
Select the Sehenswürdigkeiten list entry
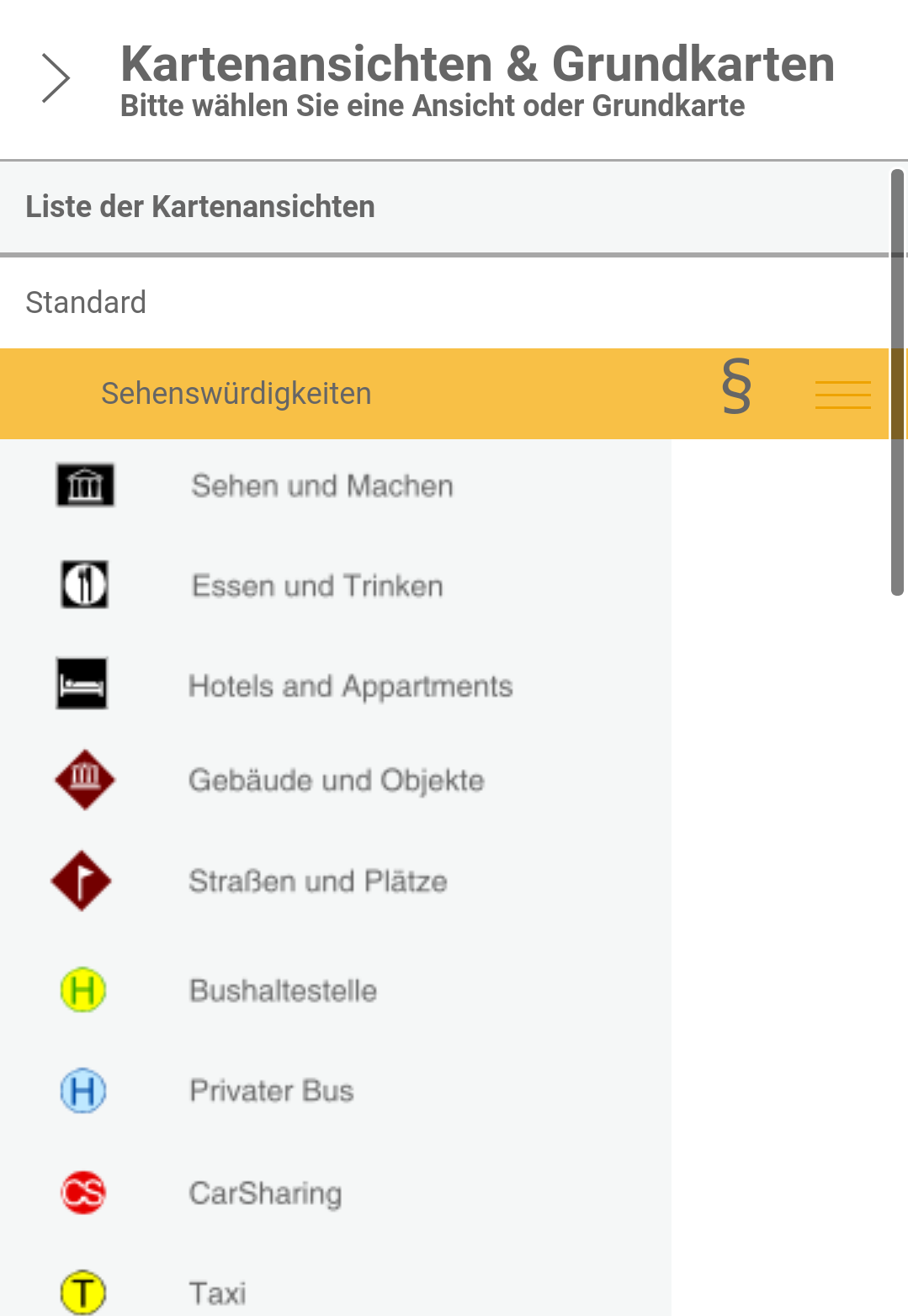point(236,394)
